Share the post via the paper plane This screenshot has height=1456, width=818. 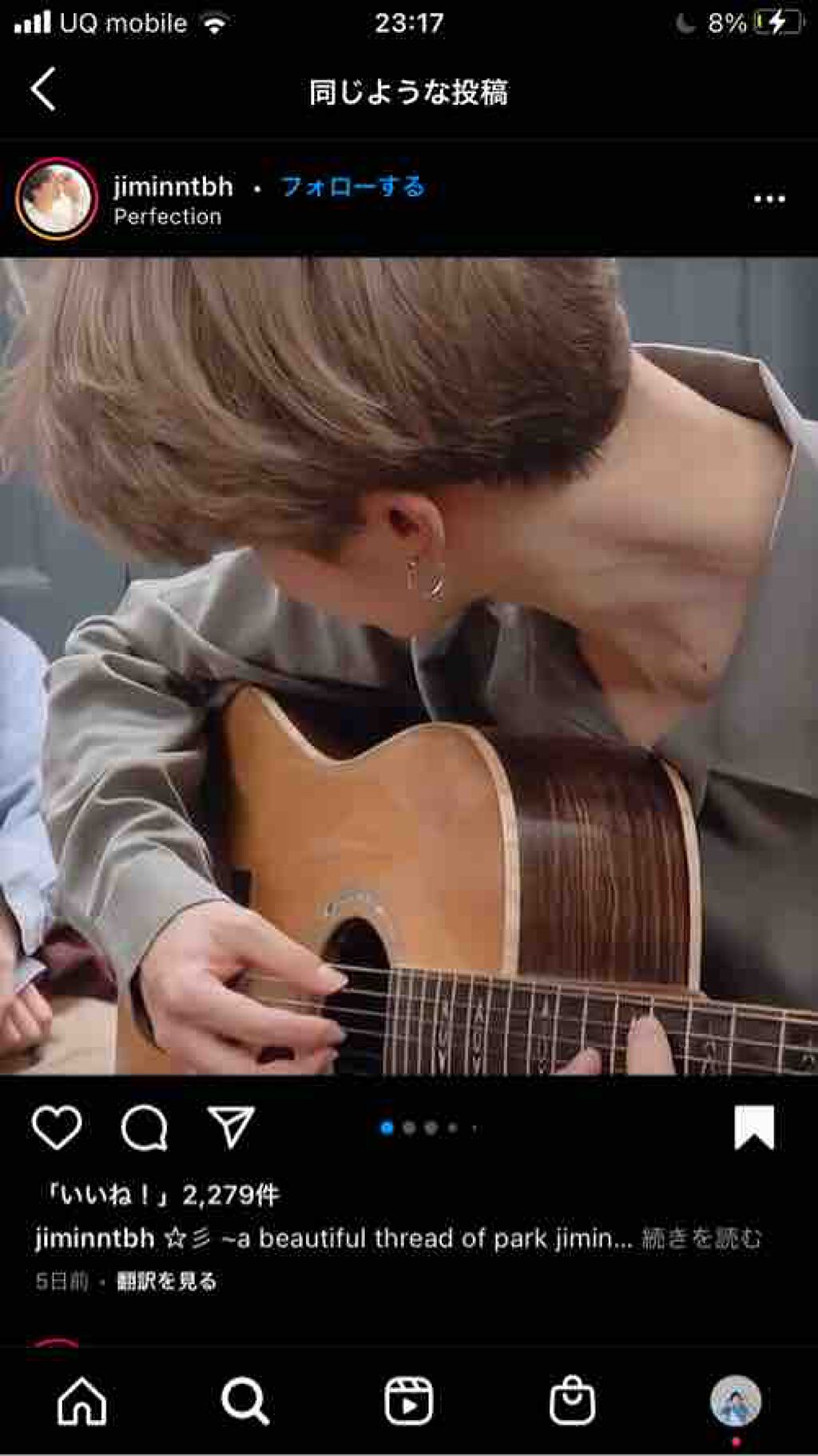tap(231, 1127)
